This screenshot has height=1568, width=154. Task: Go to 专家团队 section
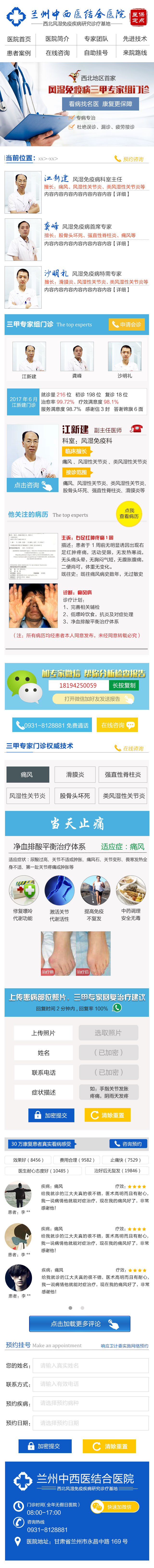(96, 39)
